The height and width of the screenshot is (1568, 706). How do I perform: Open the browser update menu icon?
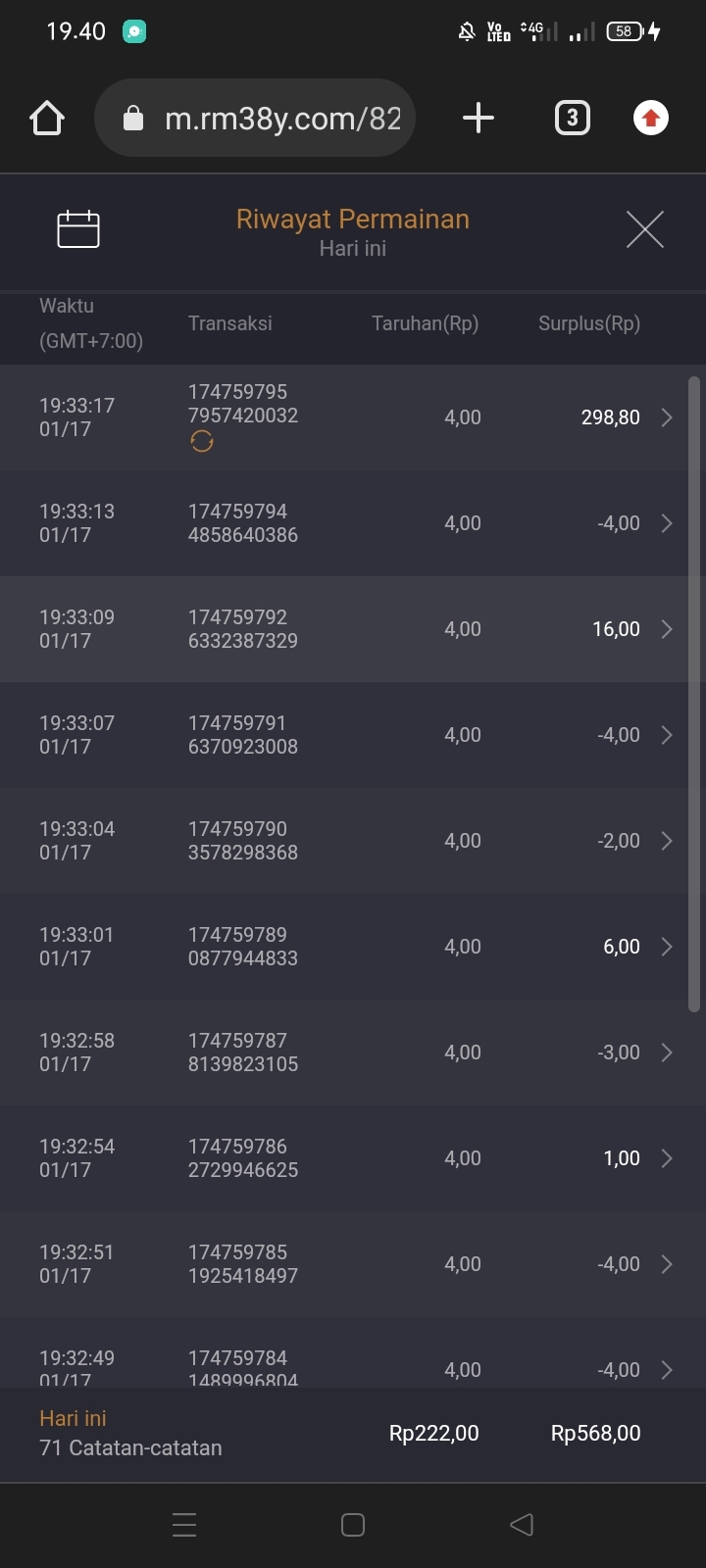pyautogui.click(x=650, y=119)
